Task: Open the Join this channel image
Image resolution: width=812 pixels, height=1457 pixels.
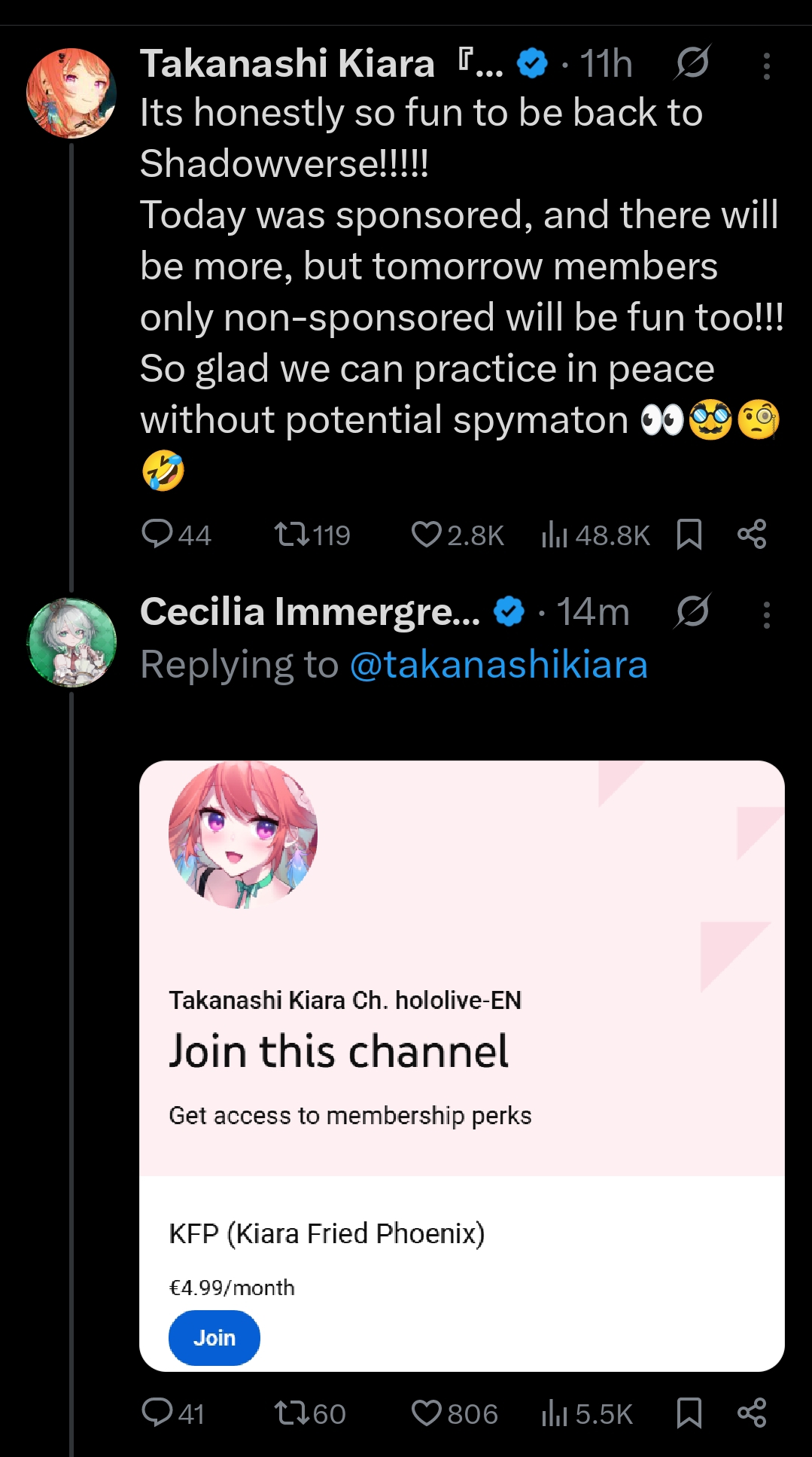Action: [461, 1065]
